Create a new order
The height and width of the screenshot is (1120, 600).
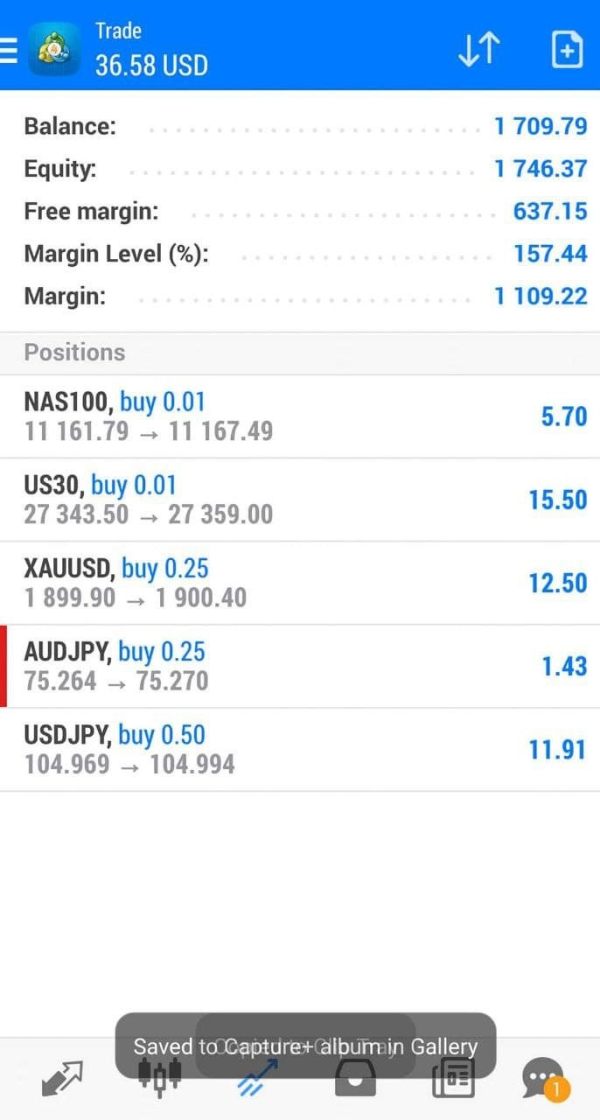567,50
